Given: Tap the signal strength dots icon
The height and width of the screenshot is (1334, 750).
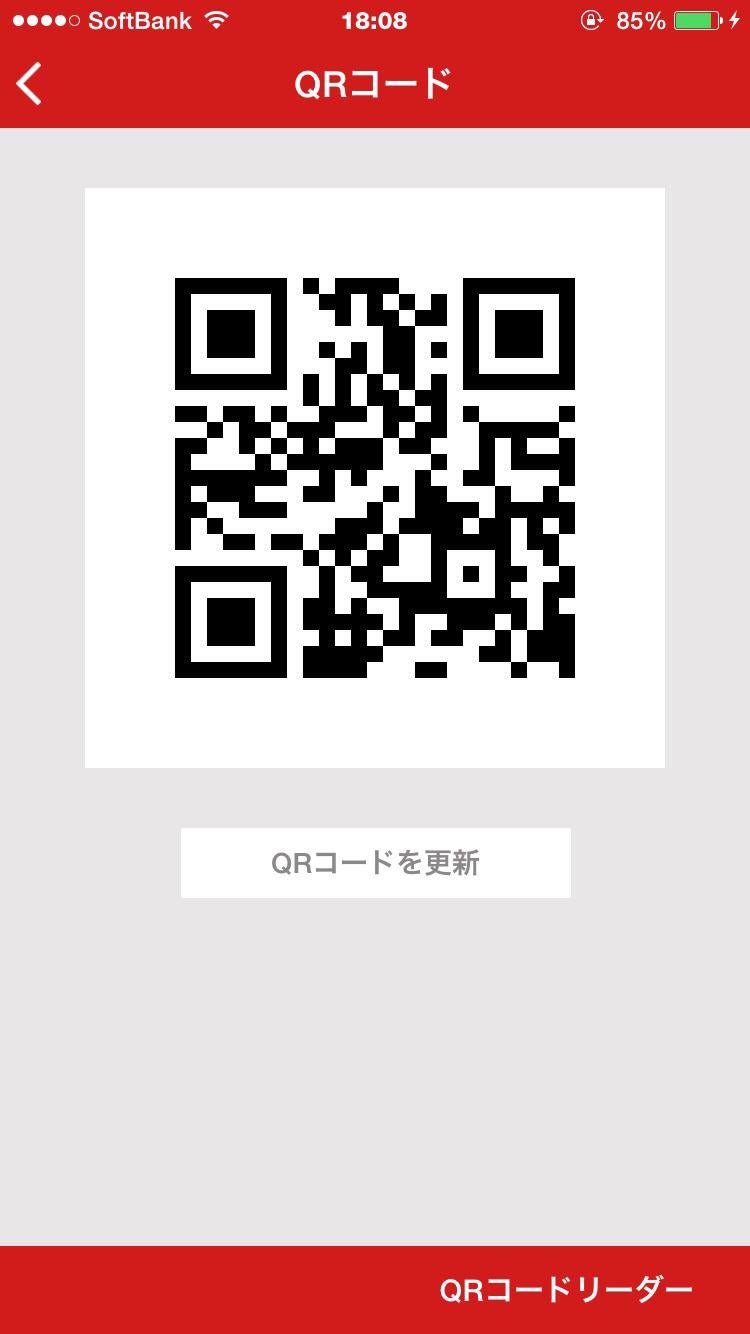Looking at the screenshot, I should (47, 18).
